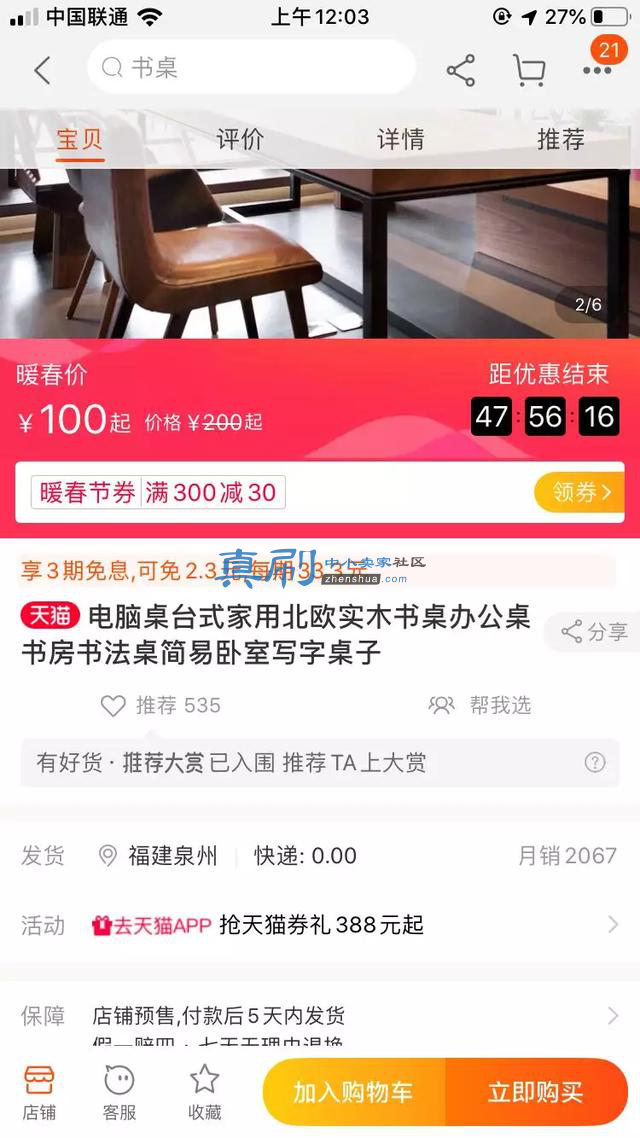Add the item to 收藏 favorites
Viewport: 640px width, 1138px height.
click(205, 1092)
